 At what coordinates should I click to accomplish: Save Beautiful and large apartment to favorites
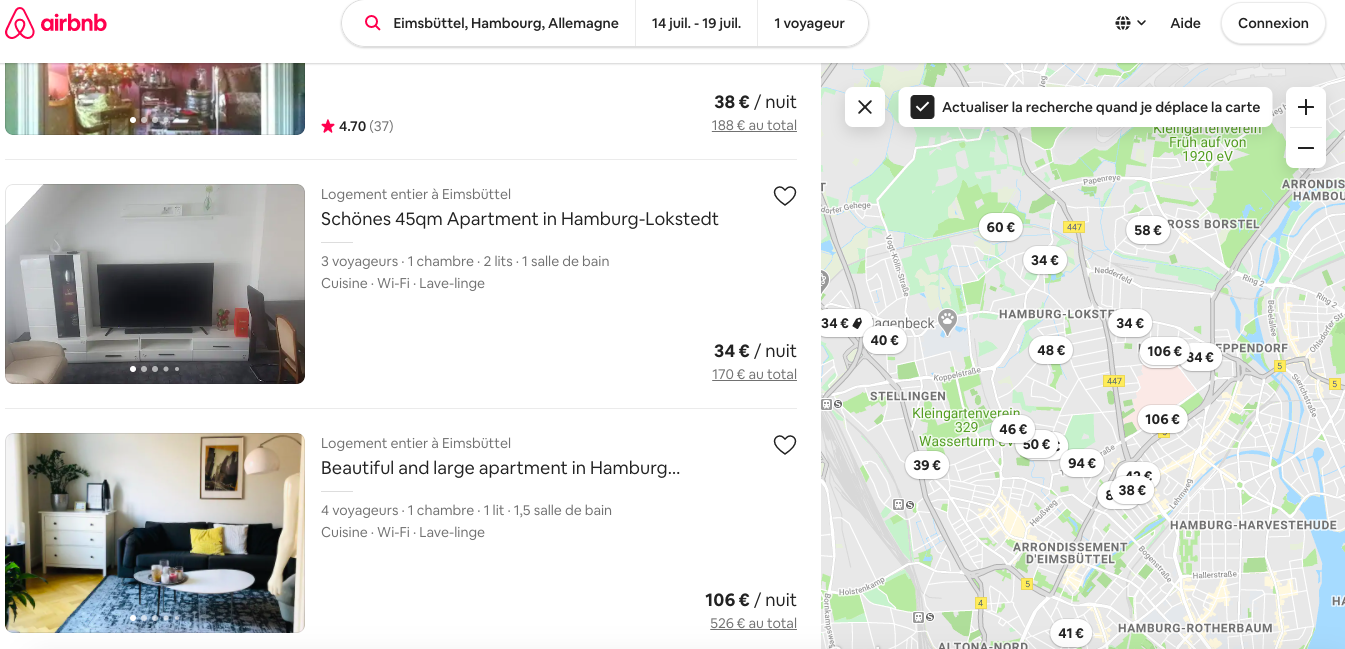pyautogui.click(x=785, y=445)
